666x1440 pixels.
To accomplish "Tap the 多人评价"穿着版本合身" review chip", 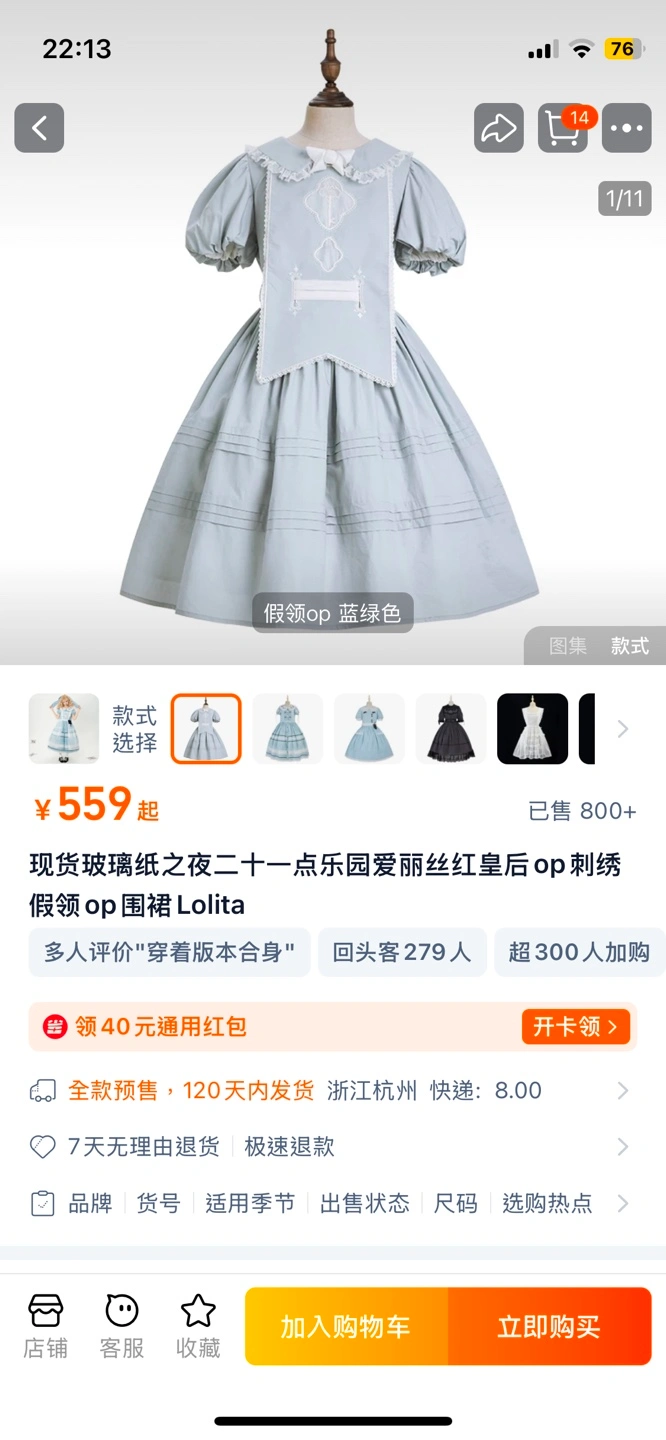I will [x=170, y=952].
